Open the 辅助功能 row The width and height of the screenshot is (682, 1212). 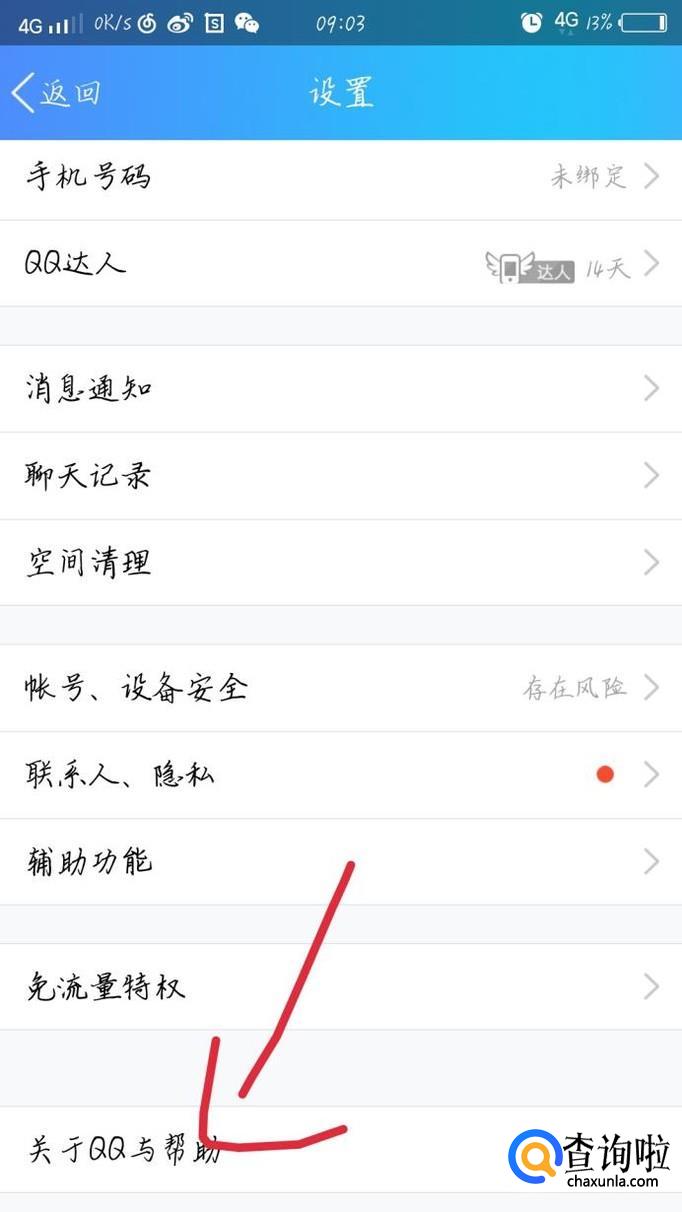[x=340, y=861]
